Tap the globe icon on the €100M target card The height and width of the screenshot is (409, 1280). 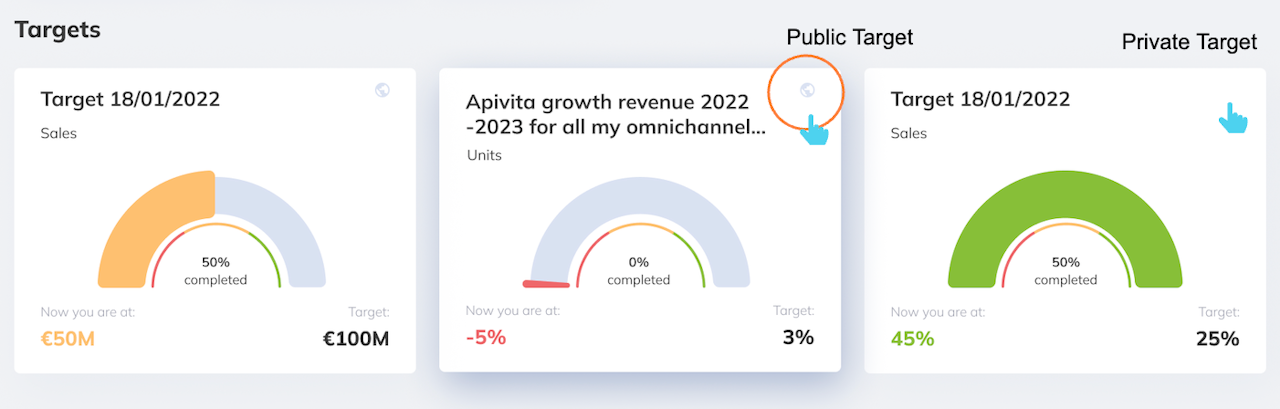pyautogui.click(x=382, y=90)
